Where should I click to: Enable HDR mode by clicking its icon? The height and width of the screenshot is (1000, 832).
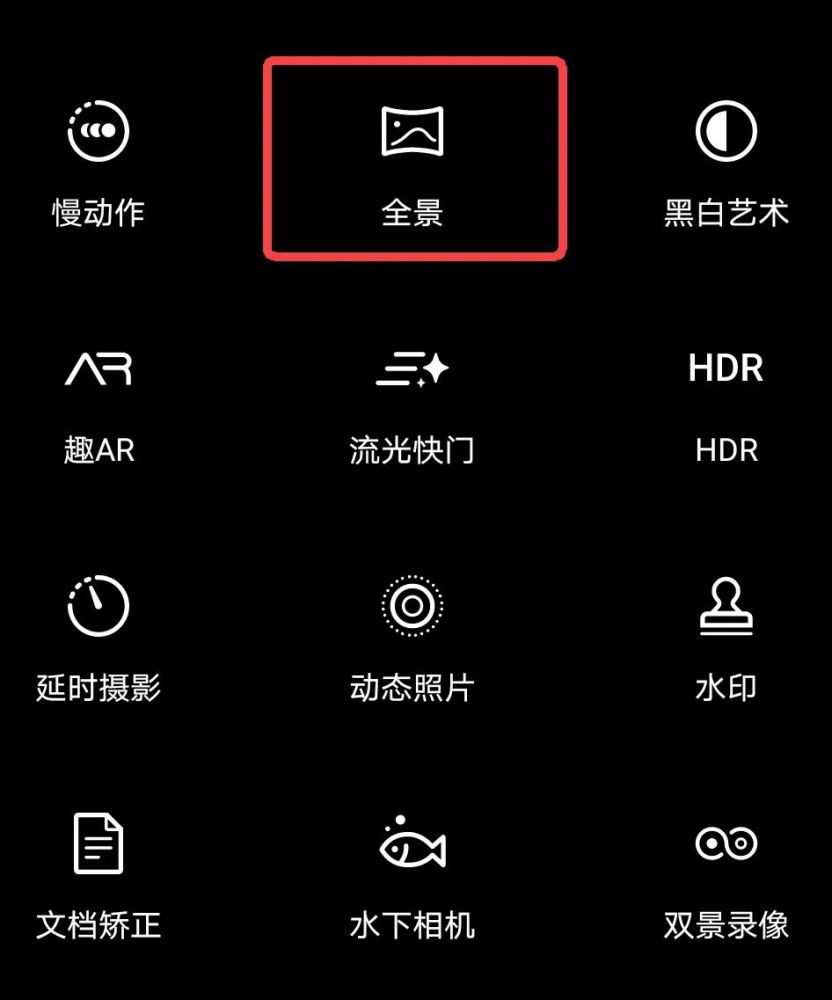725,368
